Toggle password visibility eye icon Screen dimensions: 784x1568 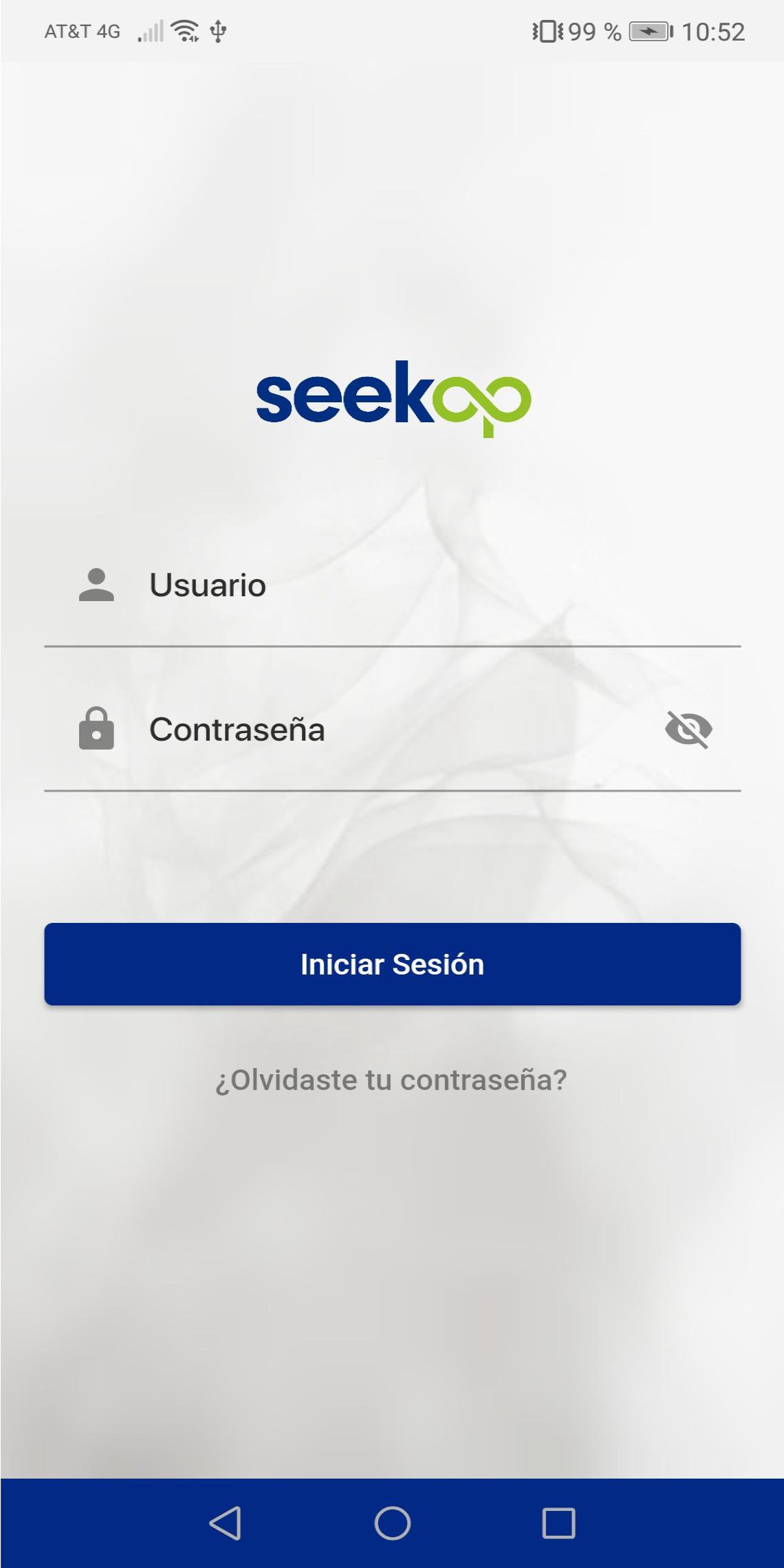688,730
